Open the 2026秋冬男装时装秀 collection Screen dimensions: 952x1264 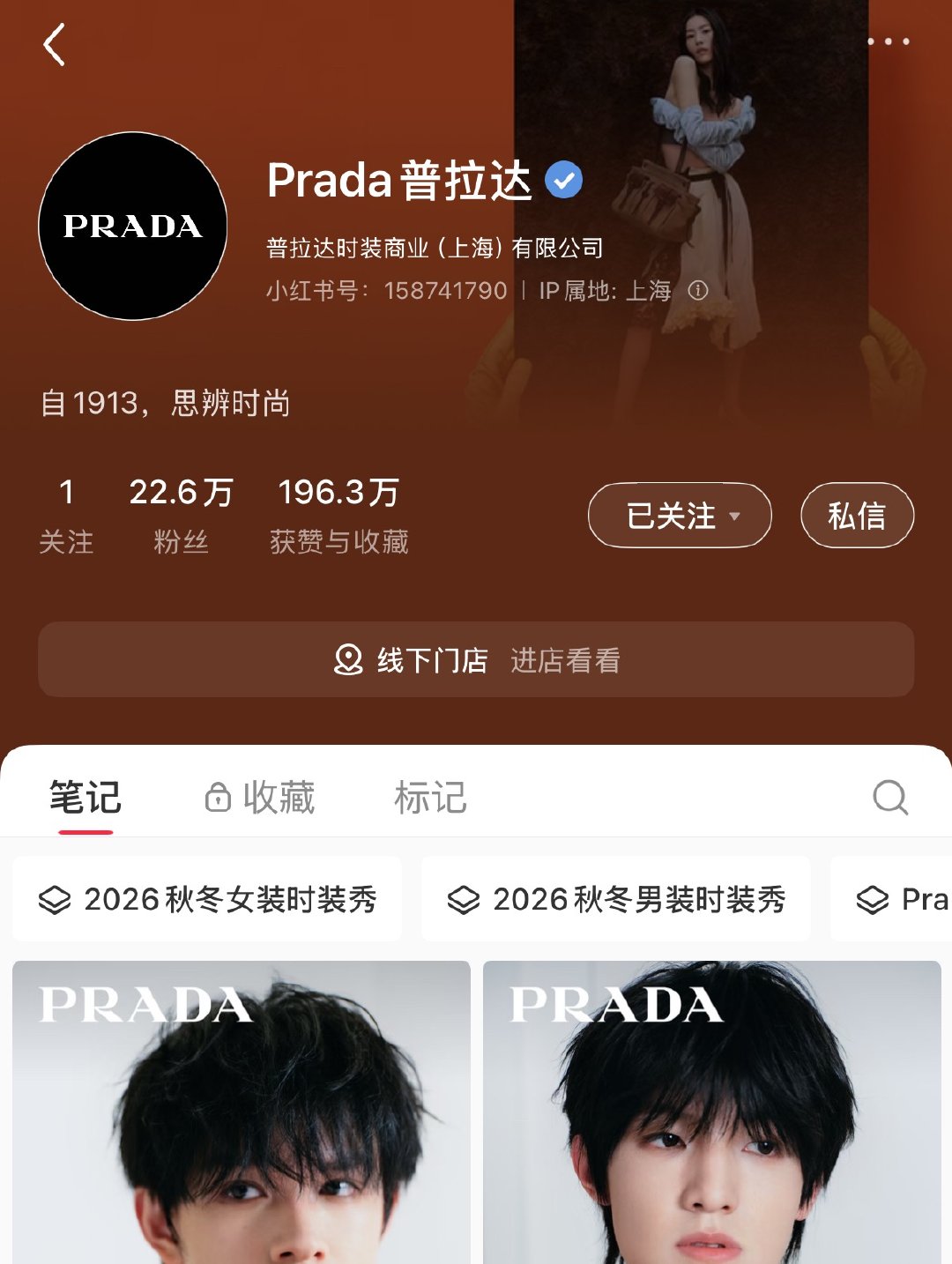(x=617, y=899)
